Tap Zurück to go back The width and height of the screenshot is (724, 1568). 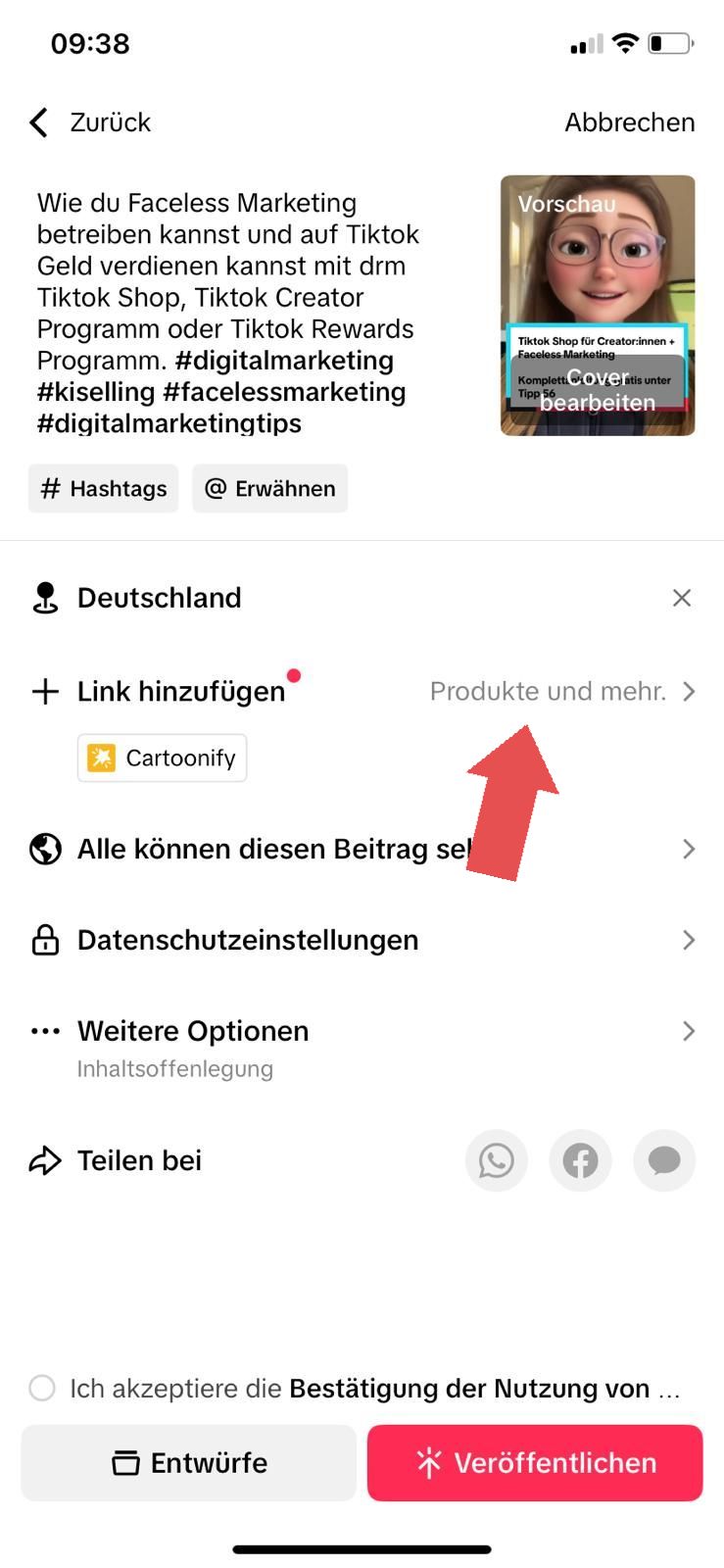[x=88, y=122]
